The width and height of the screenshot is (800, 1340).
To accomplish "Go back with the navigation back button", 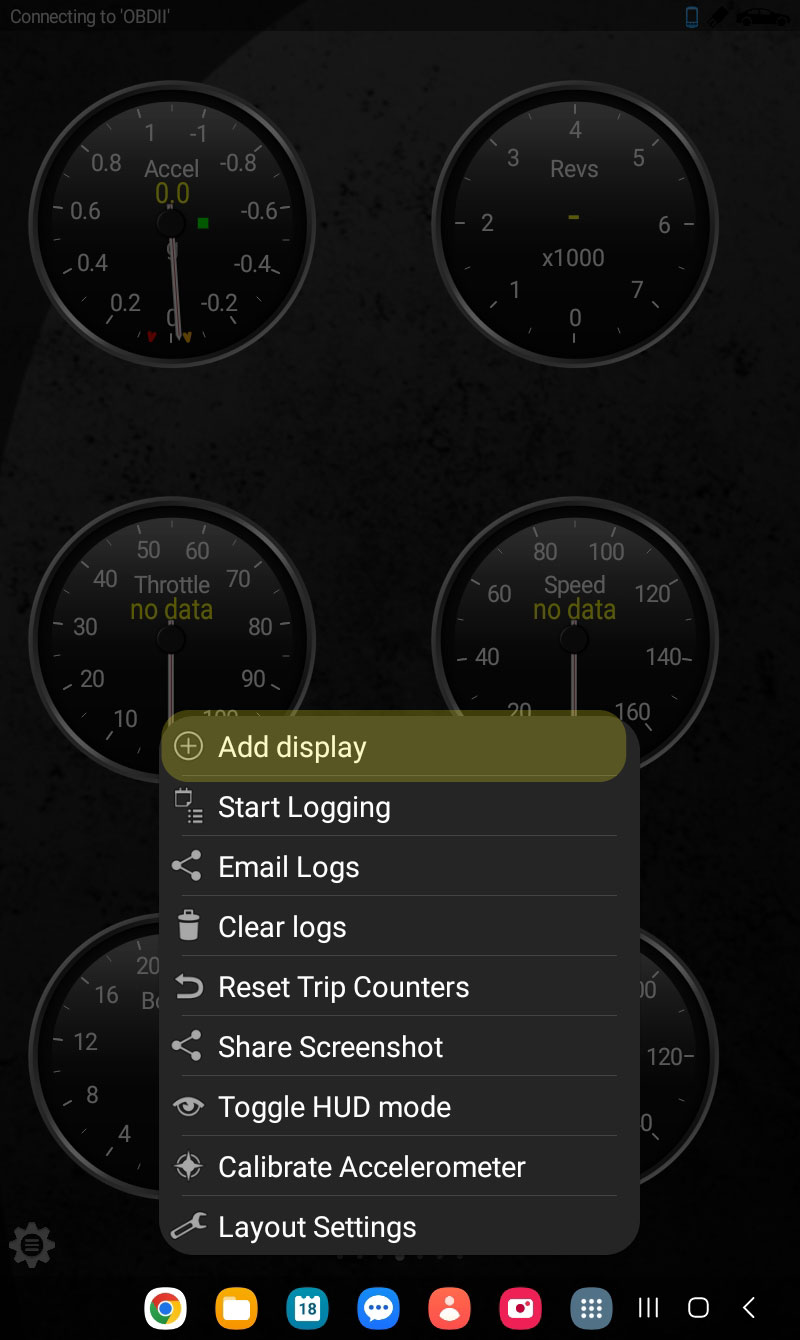I will tap(749, 1307).
